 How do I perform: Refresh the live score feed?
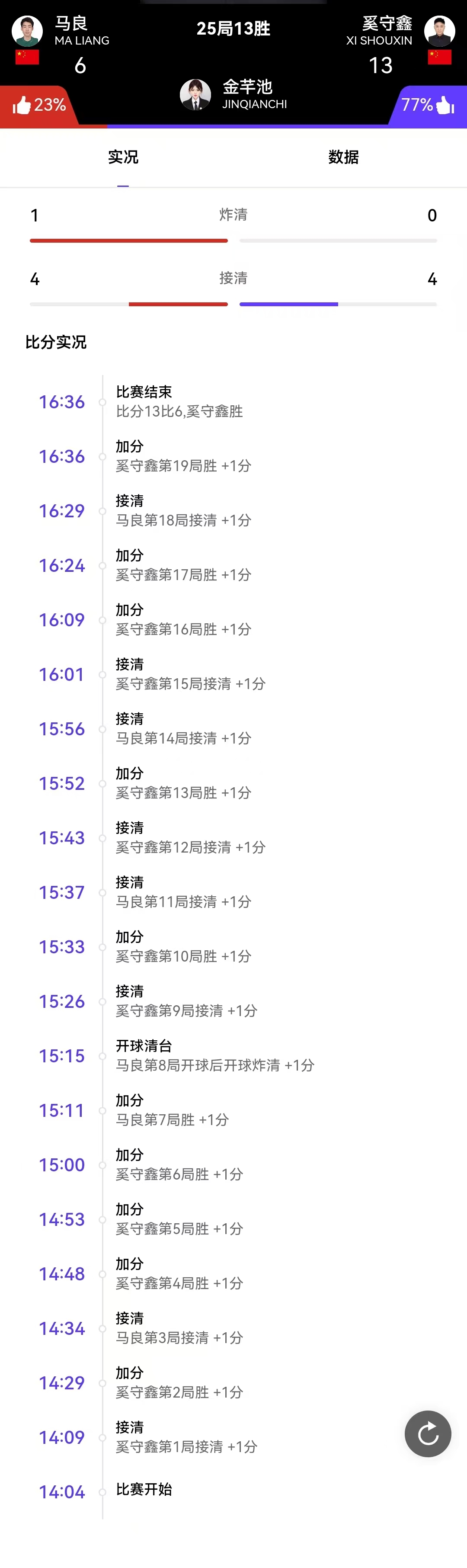[427, 1433]
